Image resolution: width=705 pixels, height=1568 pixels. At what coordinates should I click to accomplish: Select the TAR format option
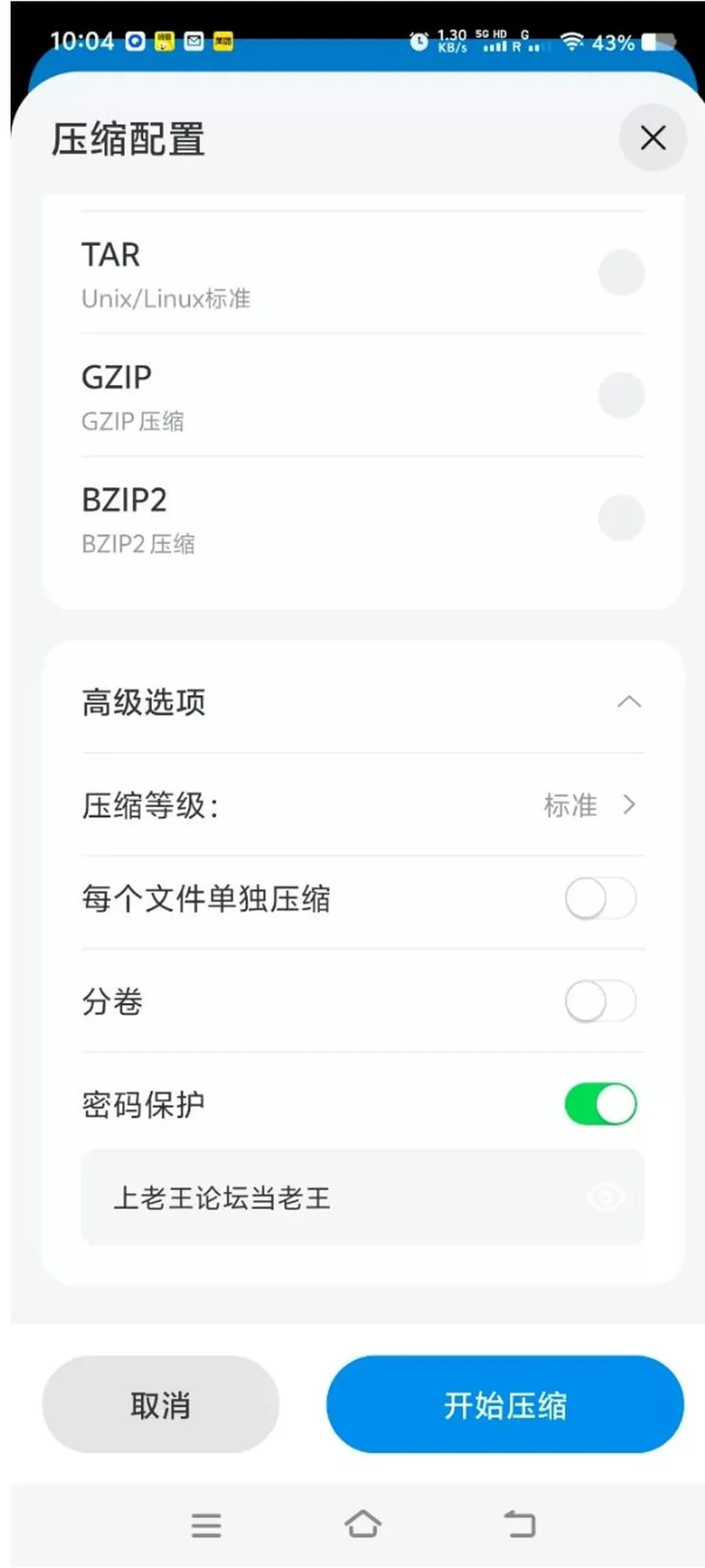[621, 272]
